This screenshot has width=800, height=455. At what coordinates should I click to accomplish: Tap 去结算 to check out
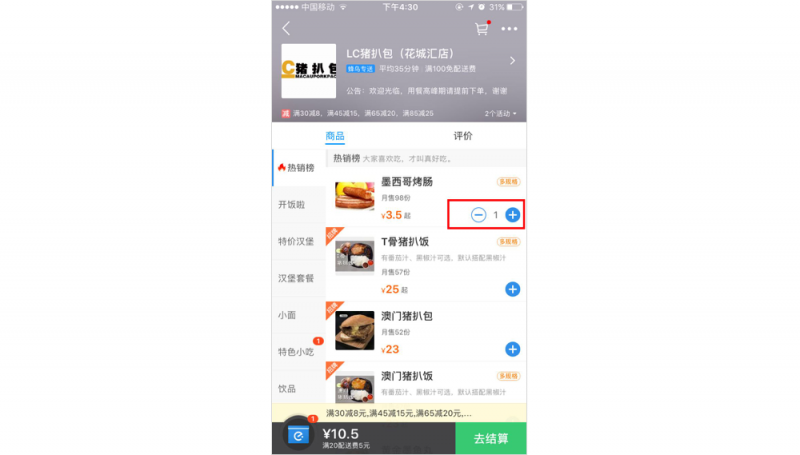pos(491,438)
